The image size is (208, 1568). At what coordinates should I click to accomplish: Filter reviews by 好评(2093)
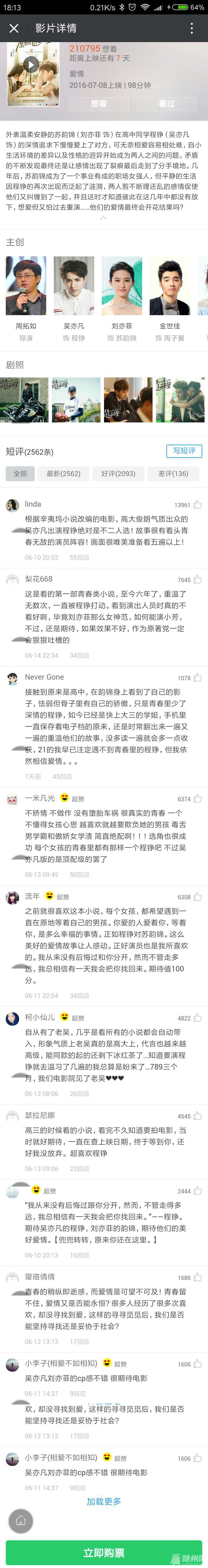tap(118, 473)
